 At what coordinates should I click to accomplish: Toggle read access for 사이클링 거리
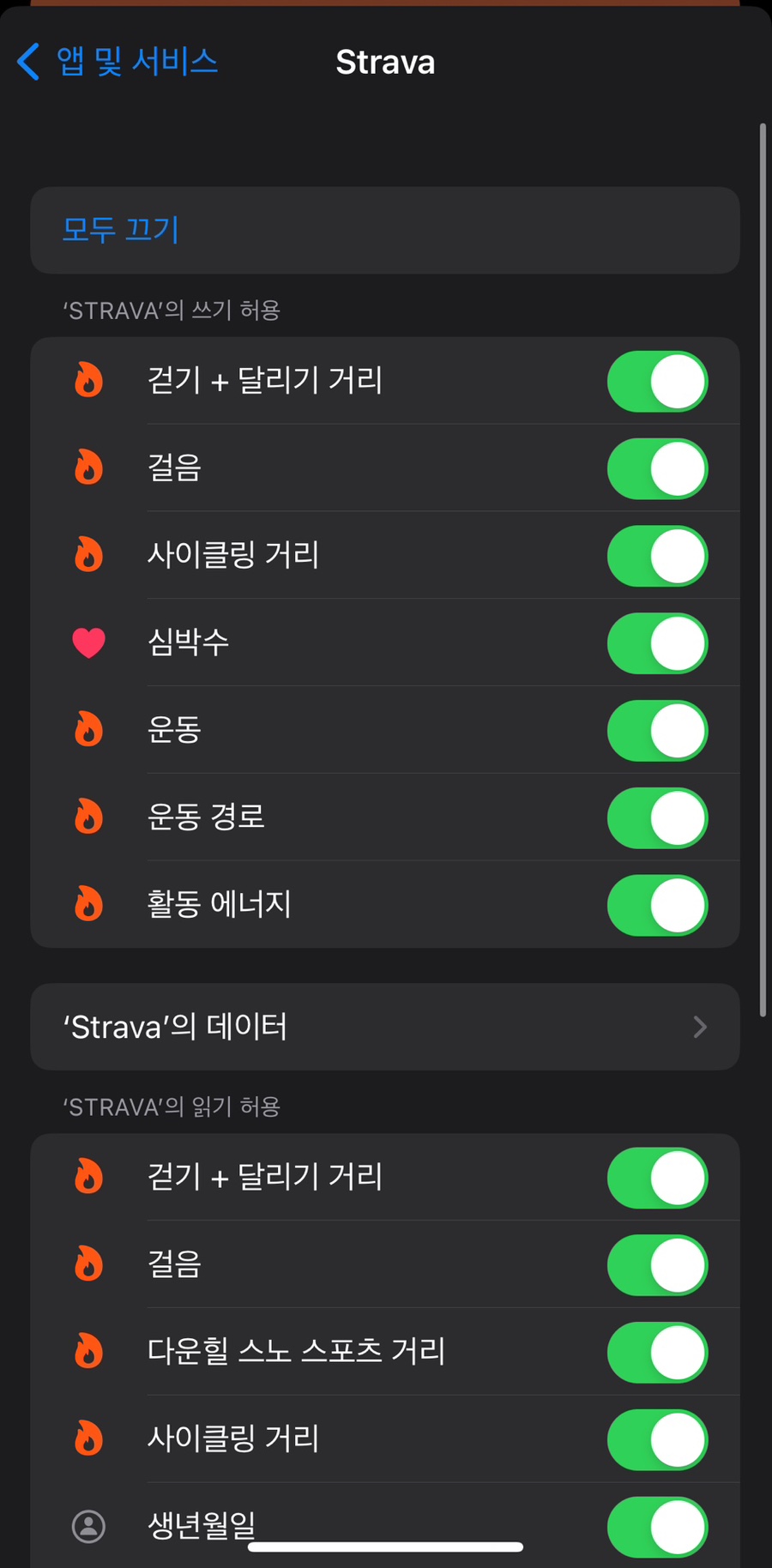pyautogui.click(x=658, y=1440)
